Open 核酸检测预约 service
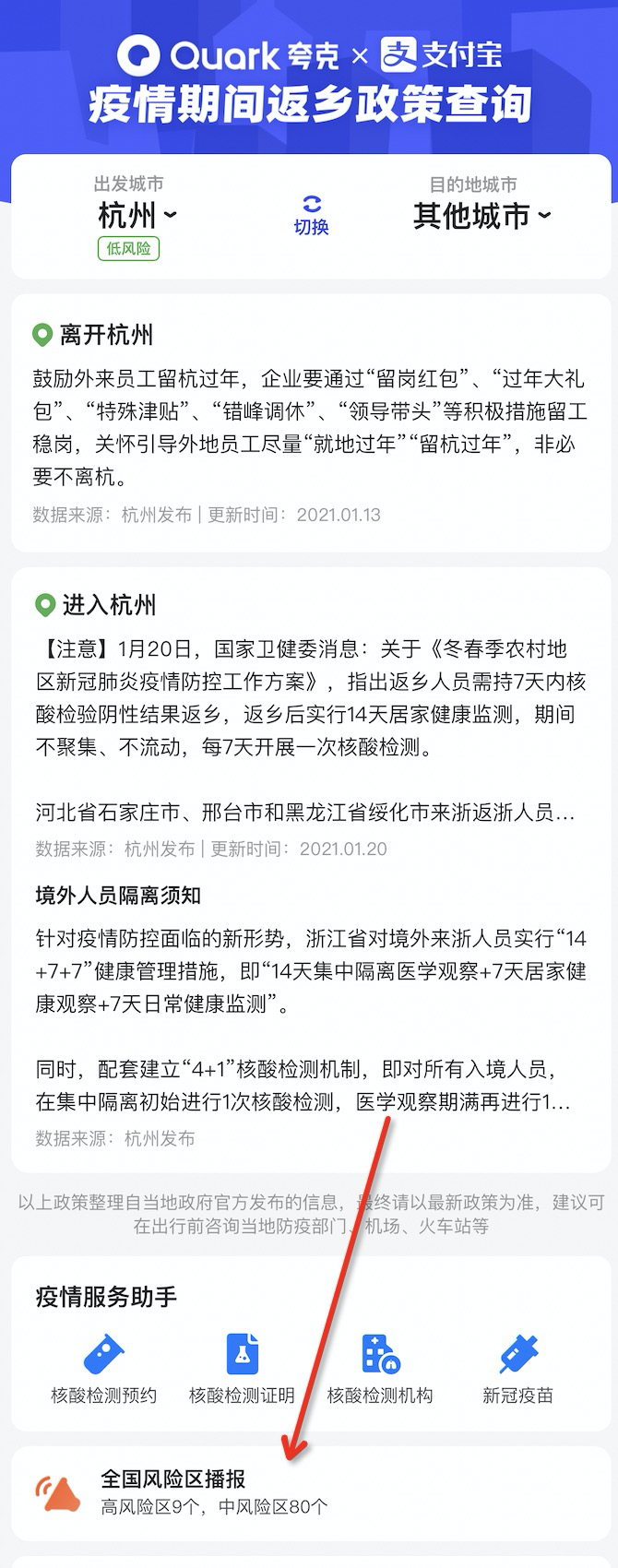The height and width of the screenshot is (1568, 618). tap(103, 1369)
